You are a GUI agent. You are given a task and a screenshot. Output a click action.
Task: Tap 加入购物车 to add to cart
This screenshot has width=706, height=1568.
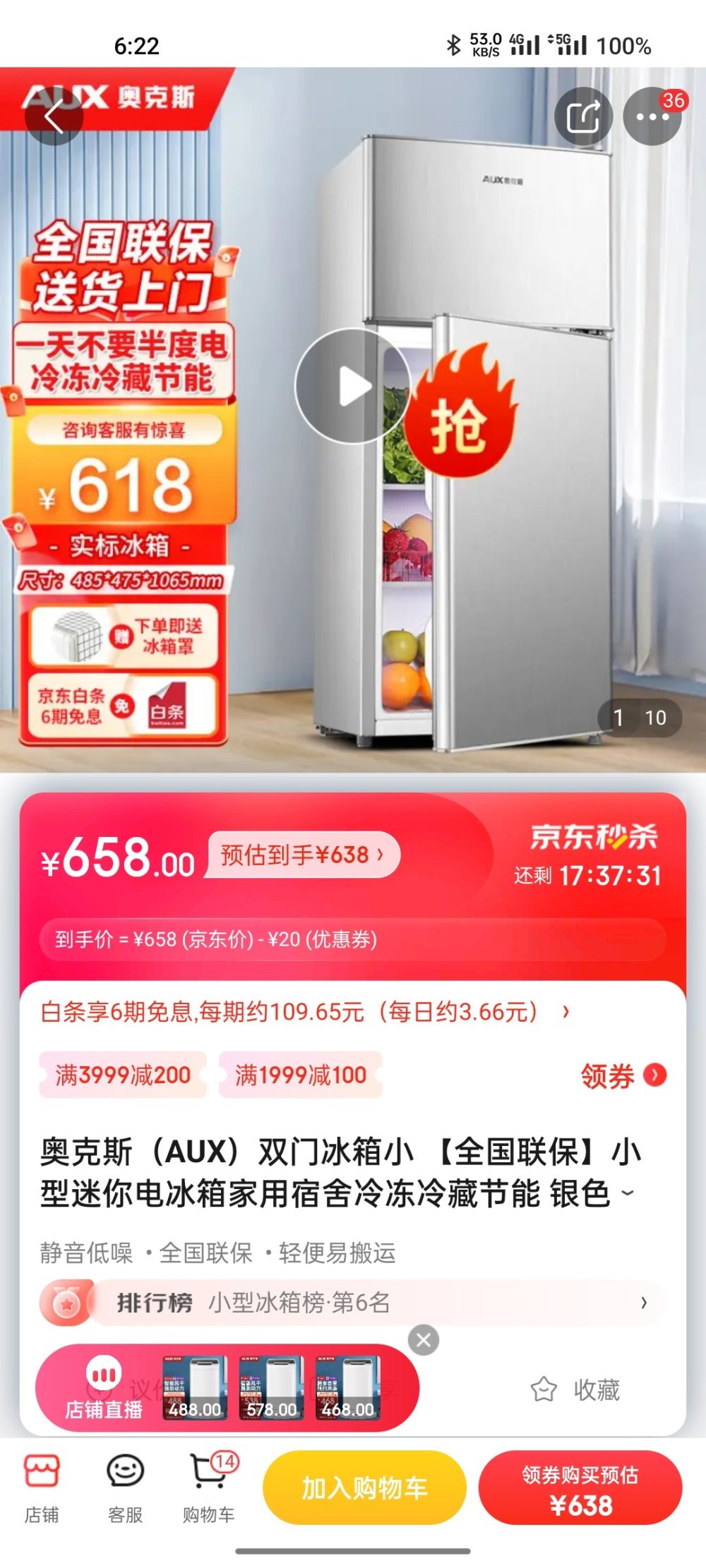[364, 1488]
